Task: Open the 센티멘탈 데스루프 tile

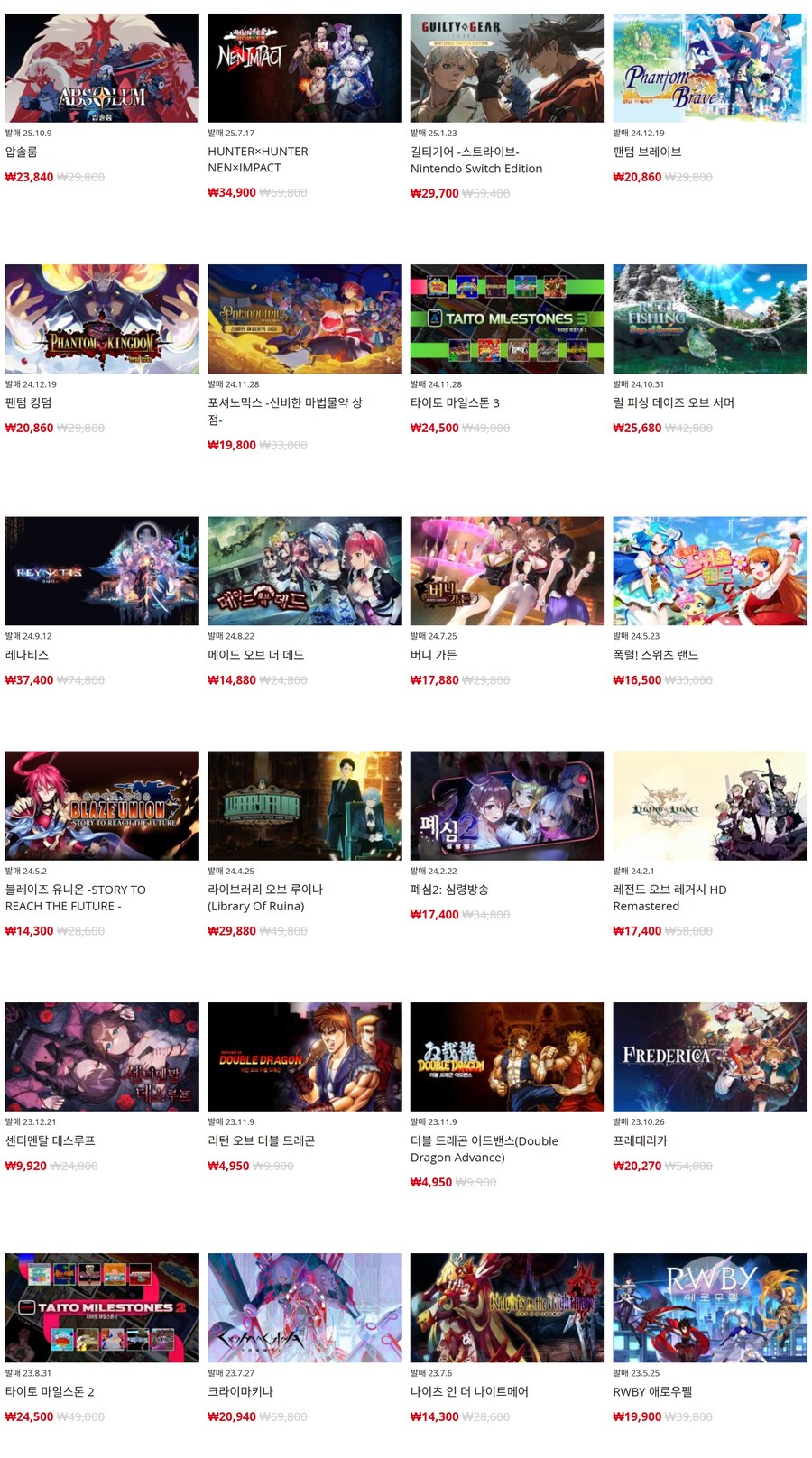Action: point(102,1057)
